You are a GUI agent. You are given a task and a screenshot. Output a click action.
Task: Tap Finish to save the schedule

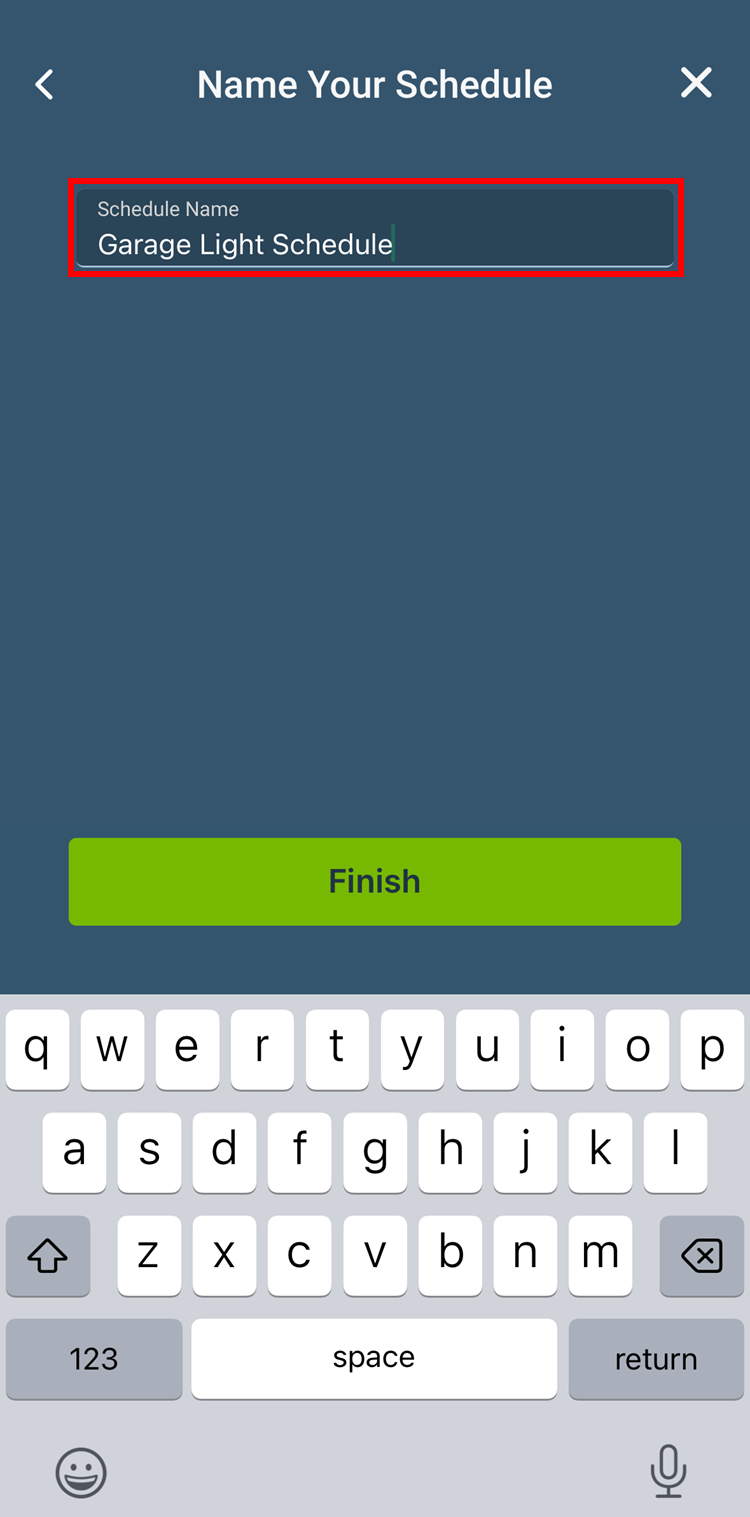(375, 881)
